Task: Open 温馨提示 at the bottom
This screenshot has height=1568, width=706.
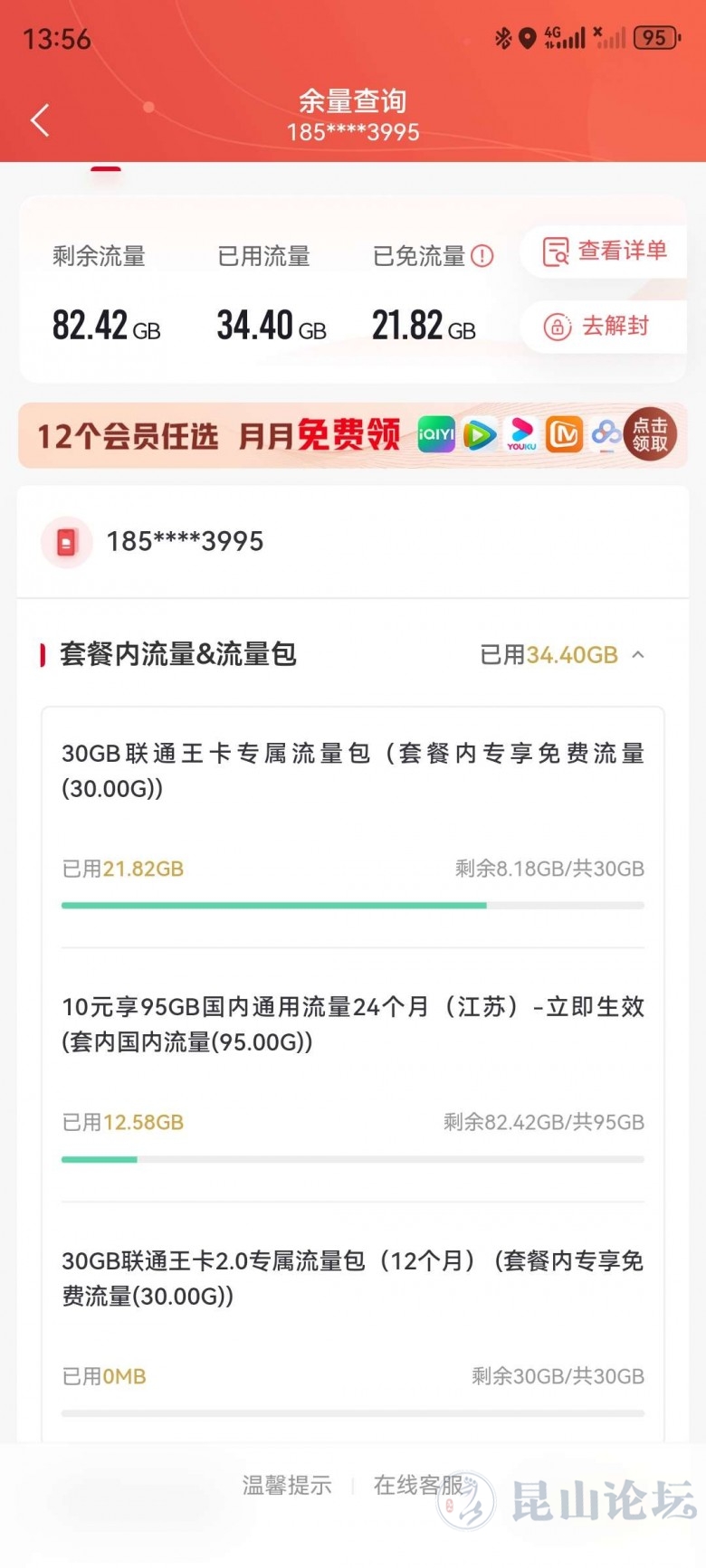Action: (287, 1485)
